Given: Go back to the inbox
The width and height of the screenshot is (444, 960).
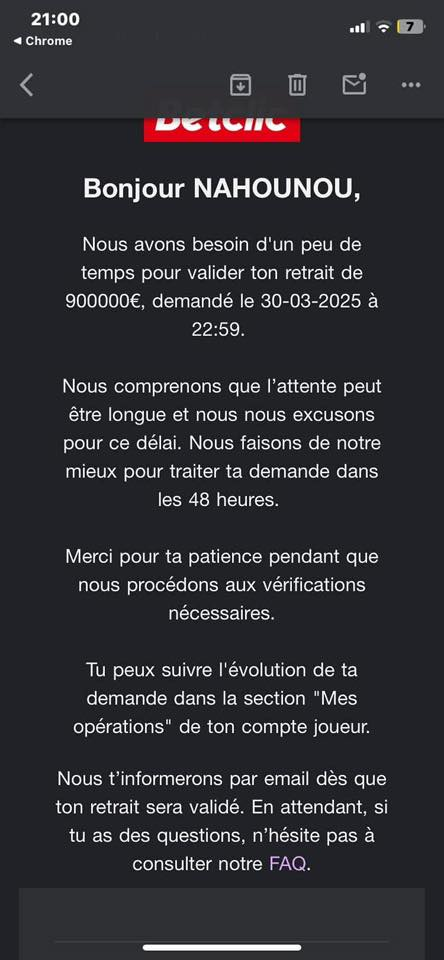Looking at the screenshot, I should click(x=26, y=85).
